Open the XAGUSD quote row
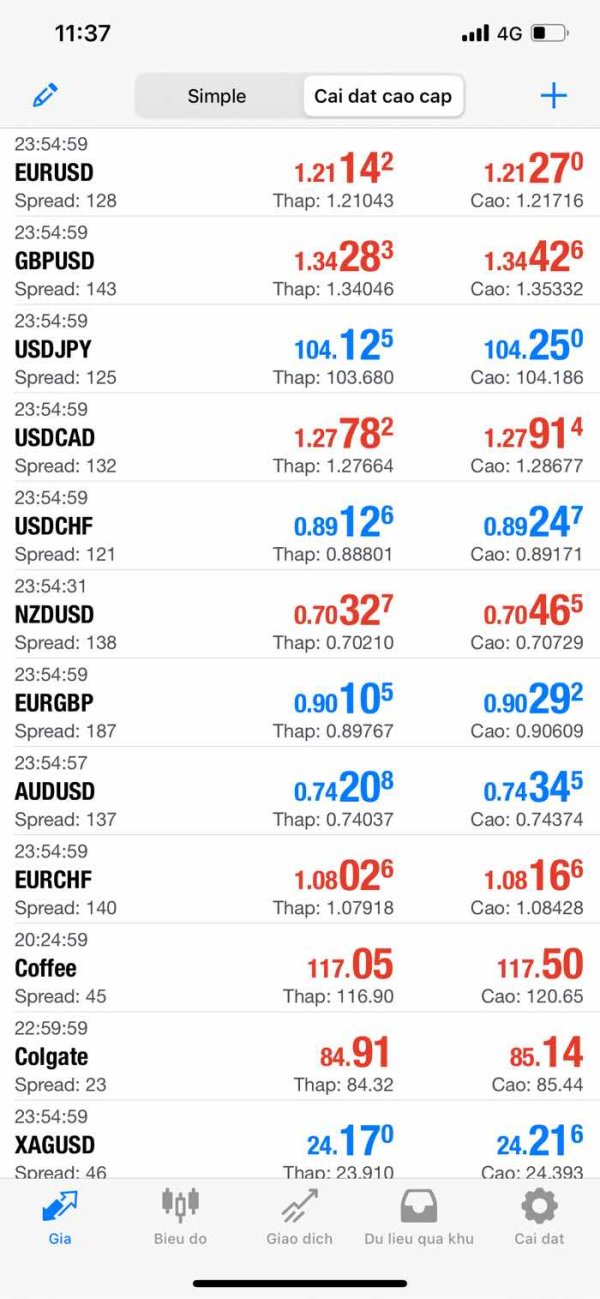 point(300,1139)
